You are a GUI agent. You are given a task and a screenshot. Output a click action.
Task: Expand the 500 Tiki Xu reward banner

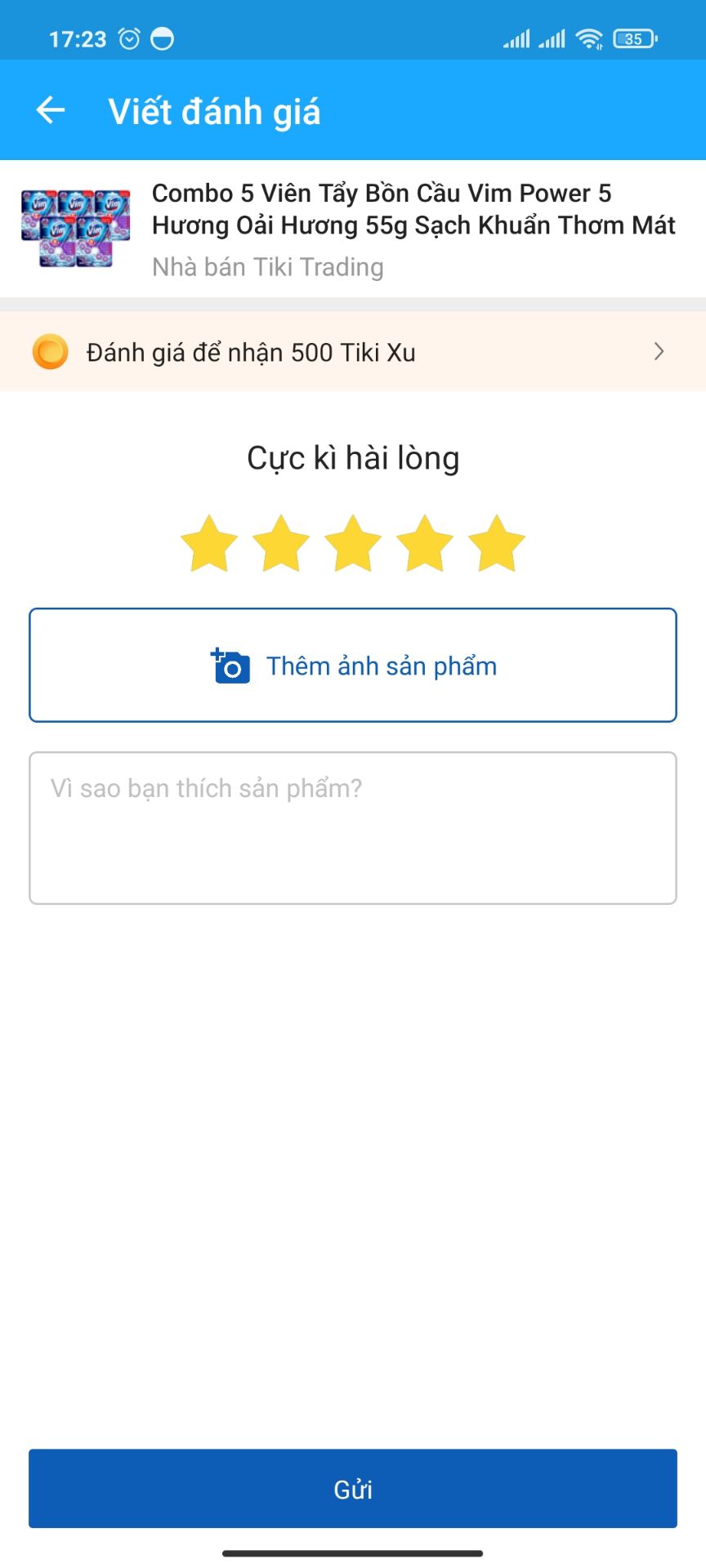pos(351,352)
